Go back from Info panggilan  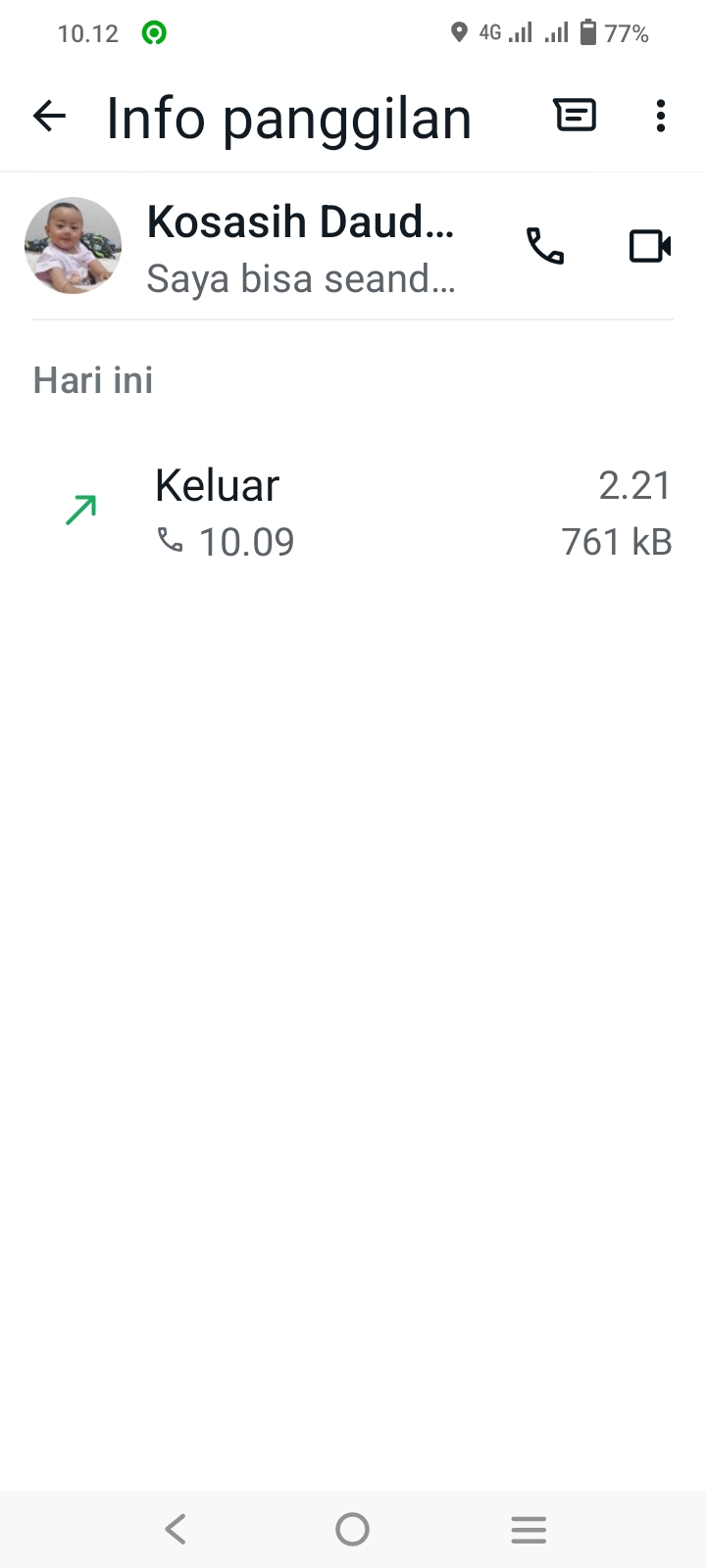click(49, 117)
